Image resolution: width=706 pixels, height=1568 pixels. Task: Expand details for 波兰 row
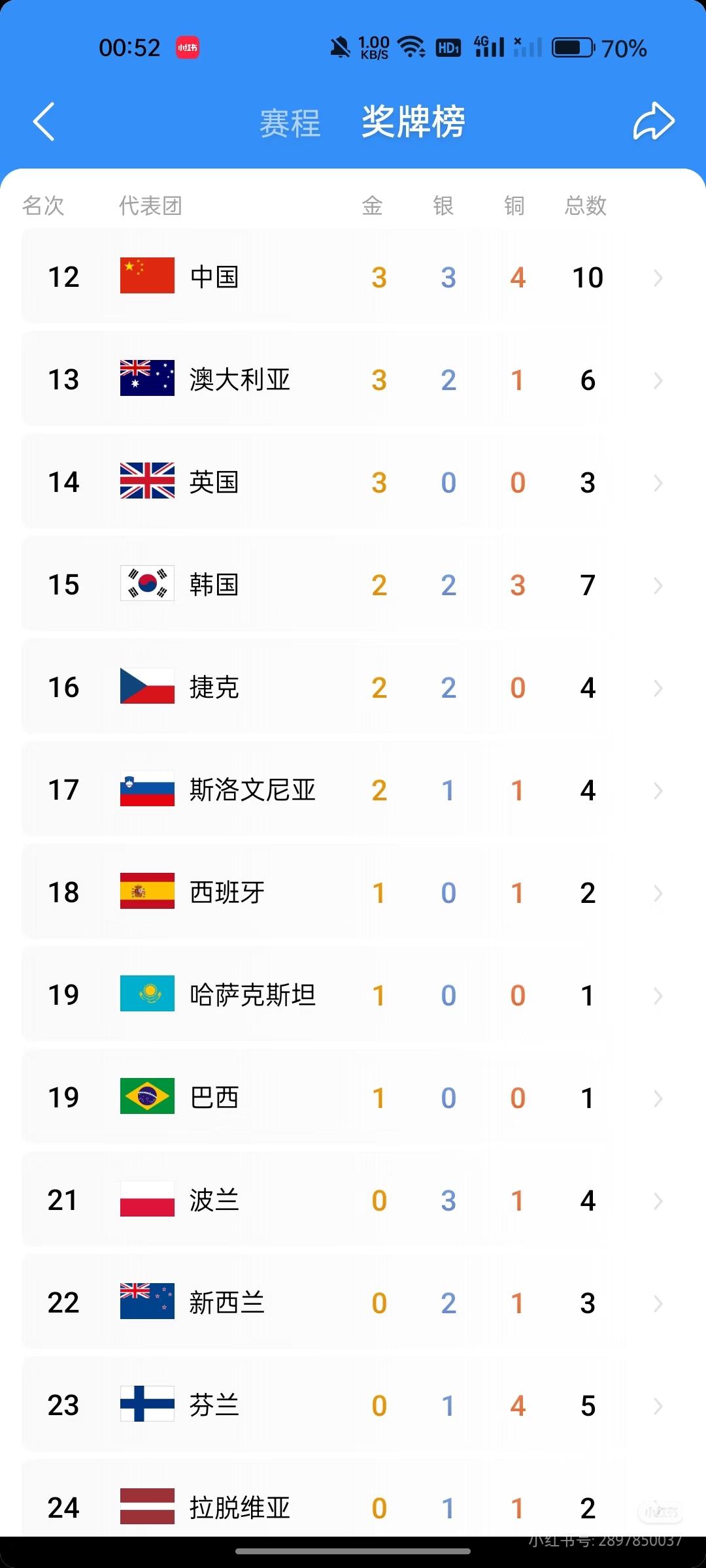tap(658, 1200)
